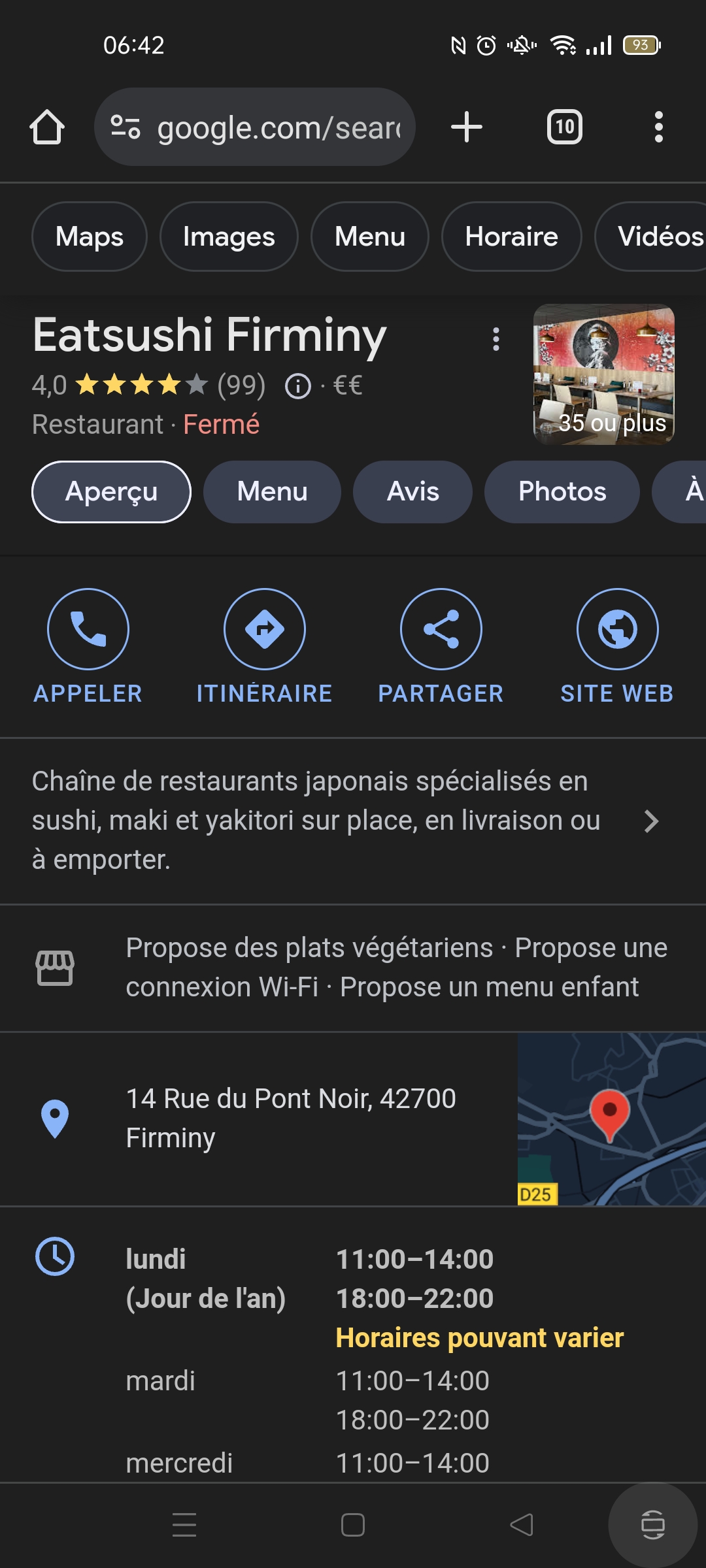Viewport: 706px width, 1568px height.
Task: Select the Maps search filter
Action: 90,237
